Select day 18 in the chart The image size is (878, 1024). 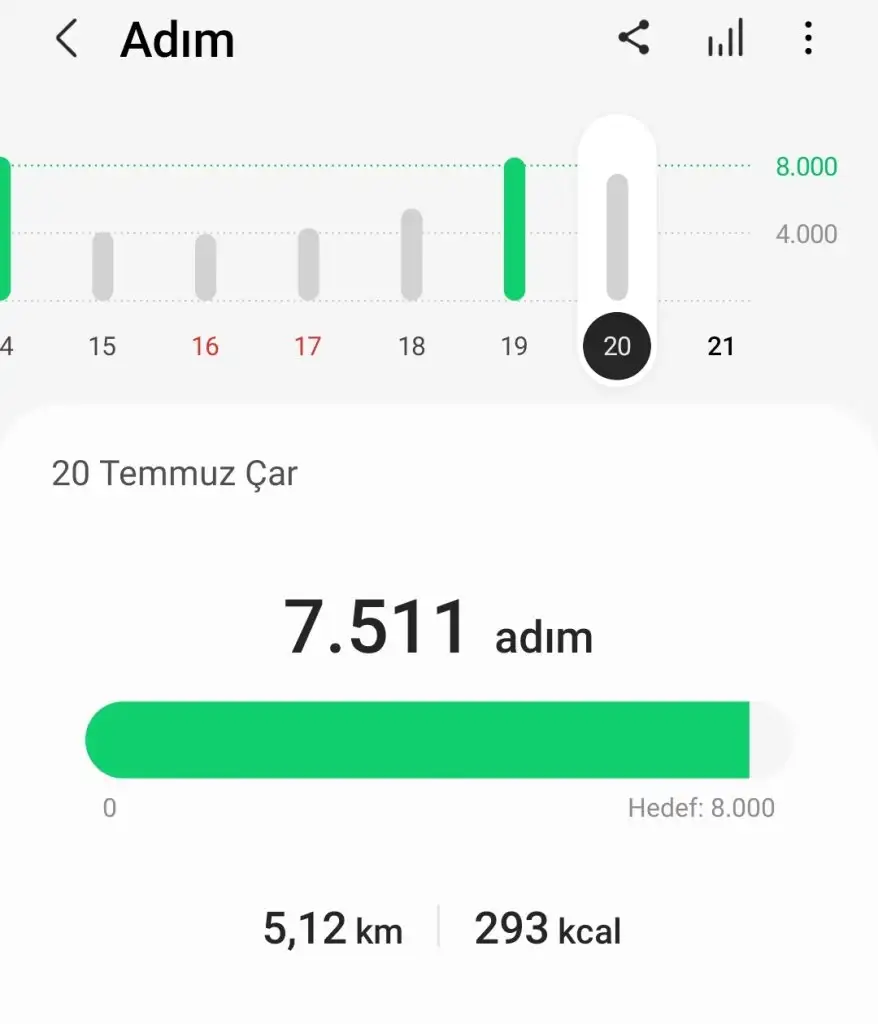click(x=411, y=346)
